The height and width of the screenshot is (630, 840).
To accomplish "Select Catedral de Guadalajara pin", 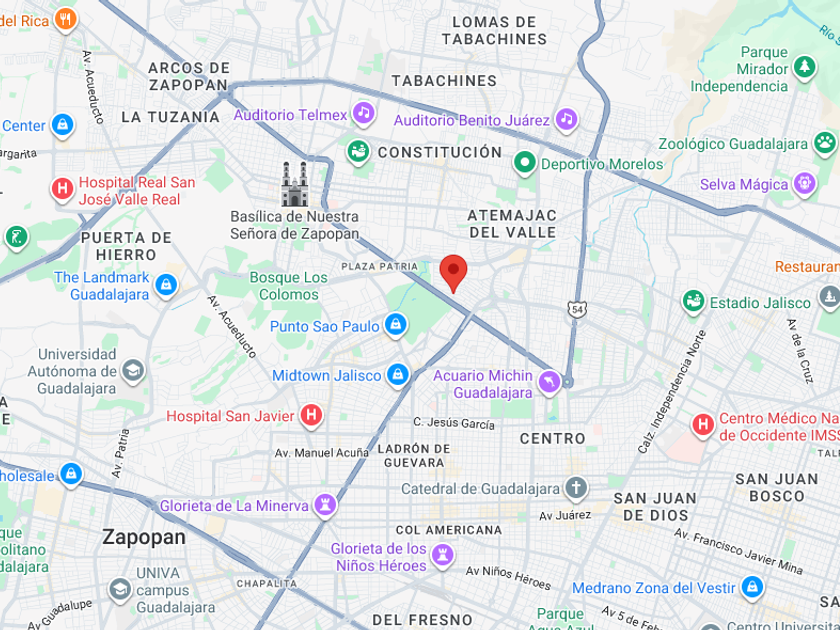I will 576,488.
